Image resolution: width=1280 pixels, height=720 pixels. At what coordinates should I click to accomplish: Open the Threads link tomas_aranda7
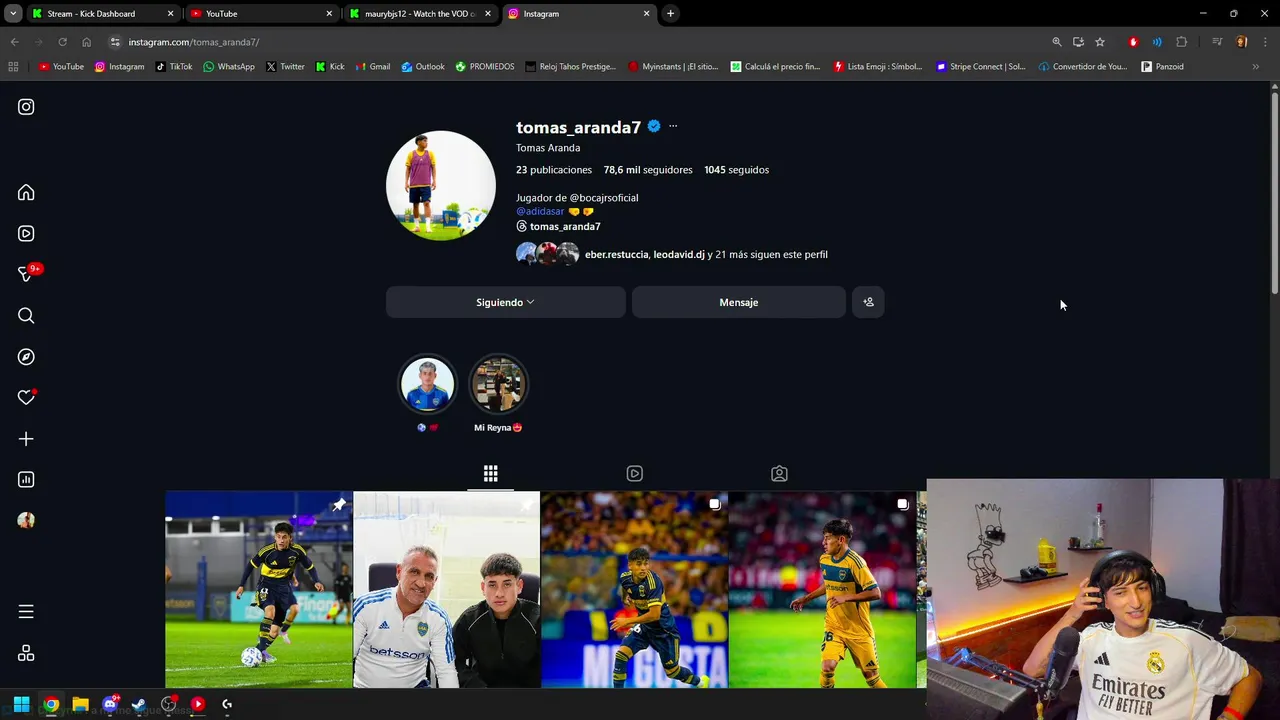click(x=564, y=226)
